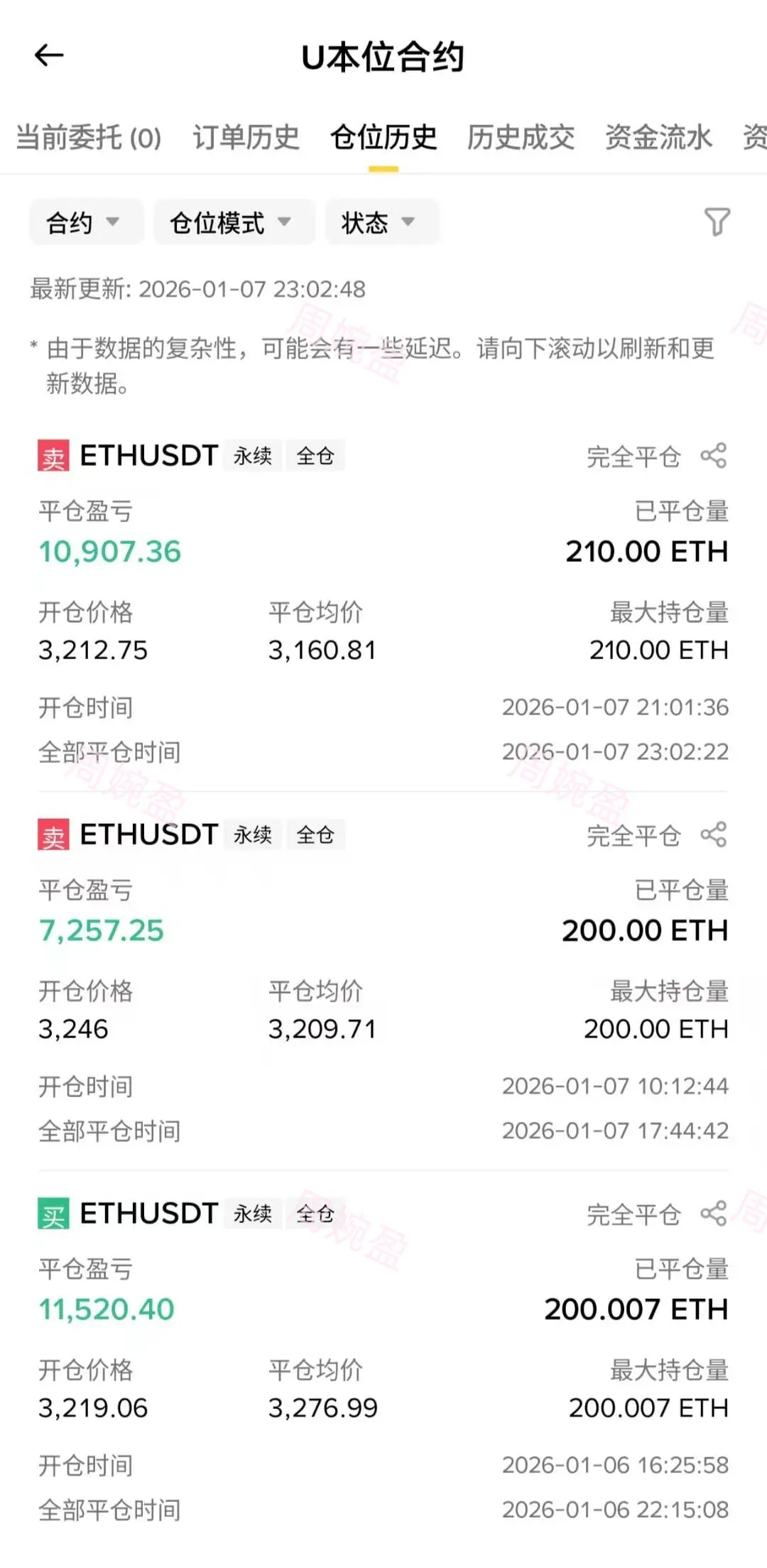
Task: Select the 仓位历史 tab
Action: click(x=383, y=138)
